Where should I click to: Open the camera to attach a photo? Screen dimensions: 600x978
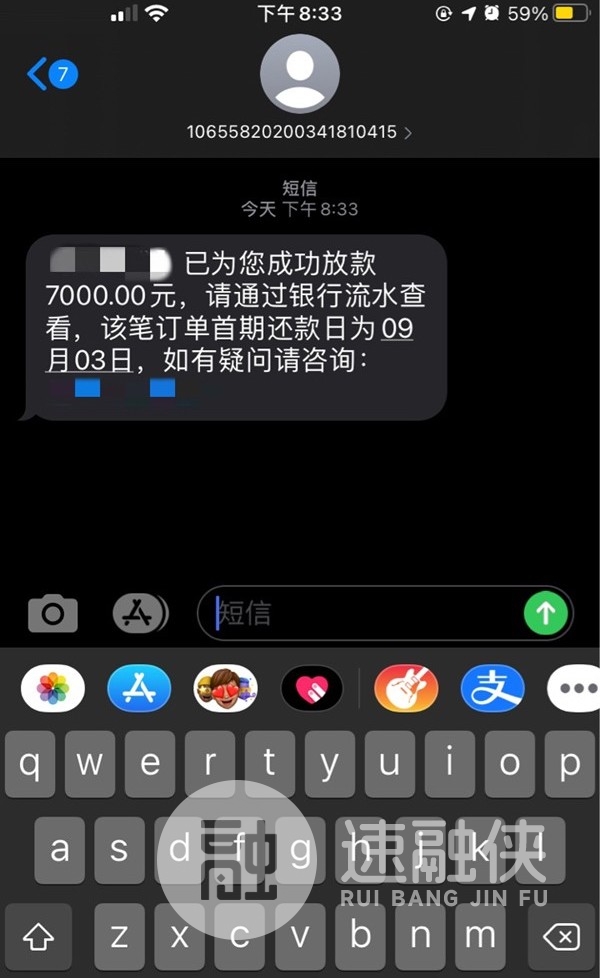[x=53, y=613]
